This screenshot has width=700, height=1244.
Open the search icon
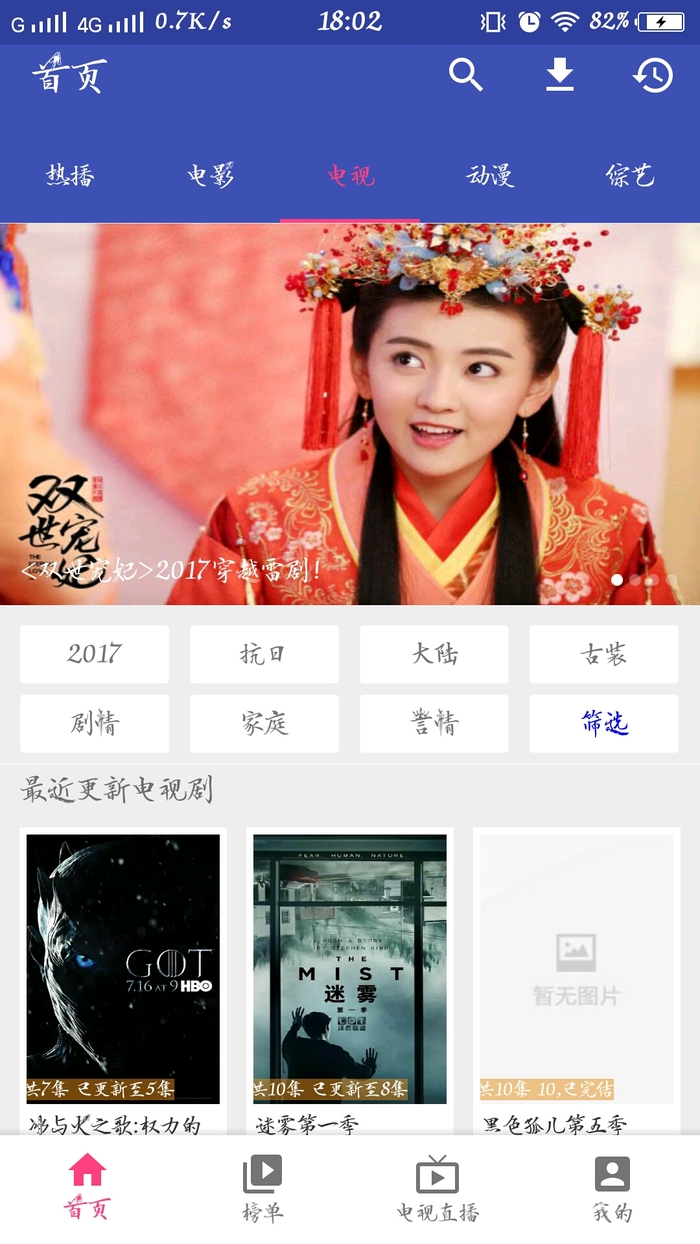465,75
